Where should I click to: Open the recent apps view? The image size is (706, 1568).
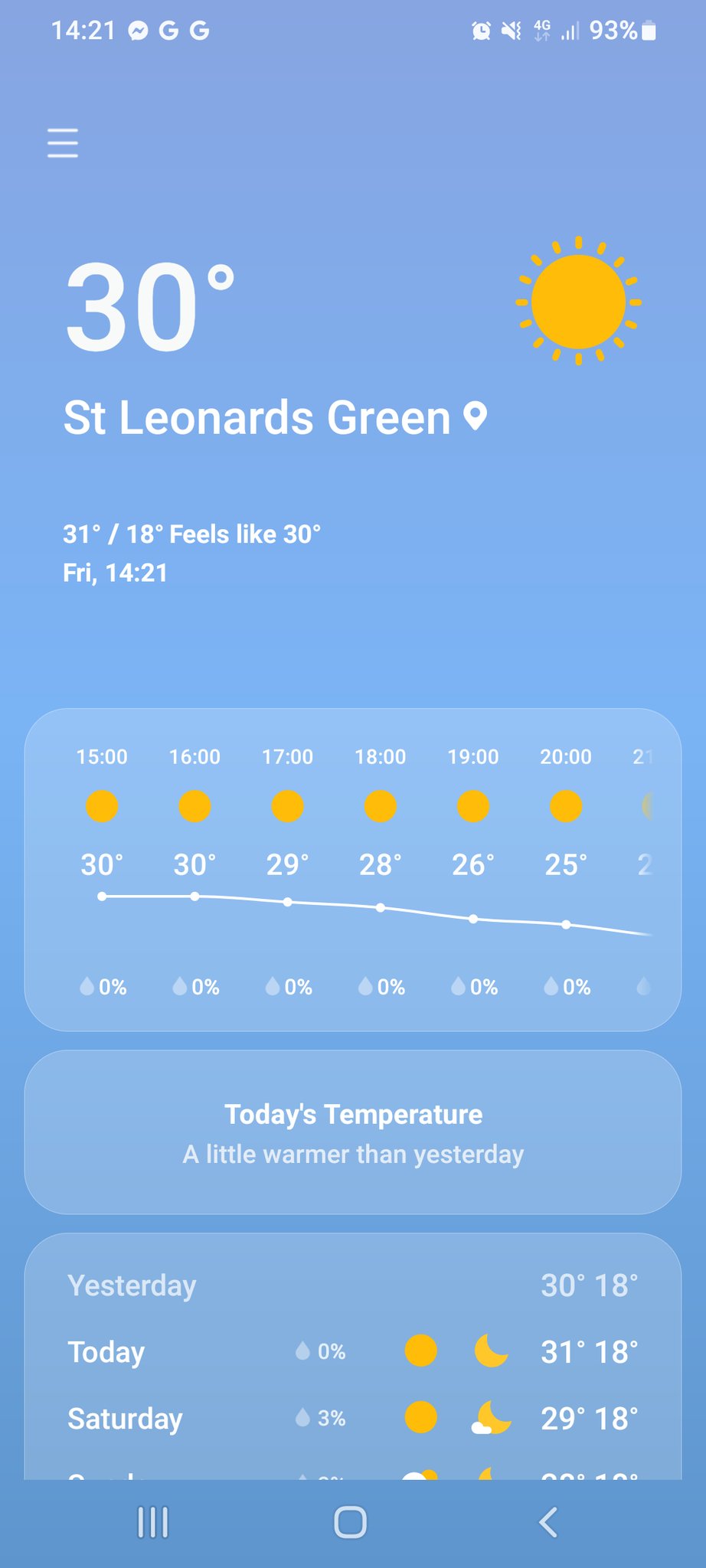153,1522
